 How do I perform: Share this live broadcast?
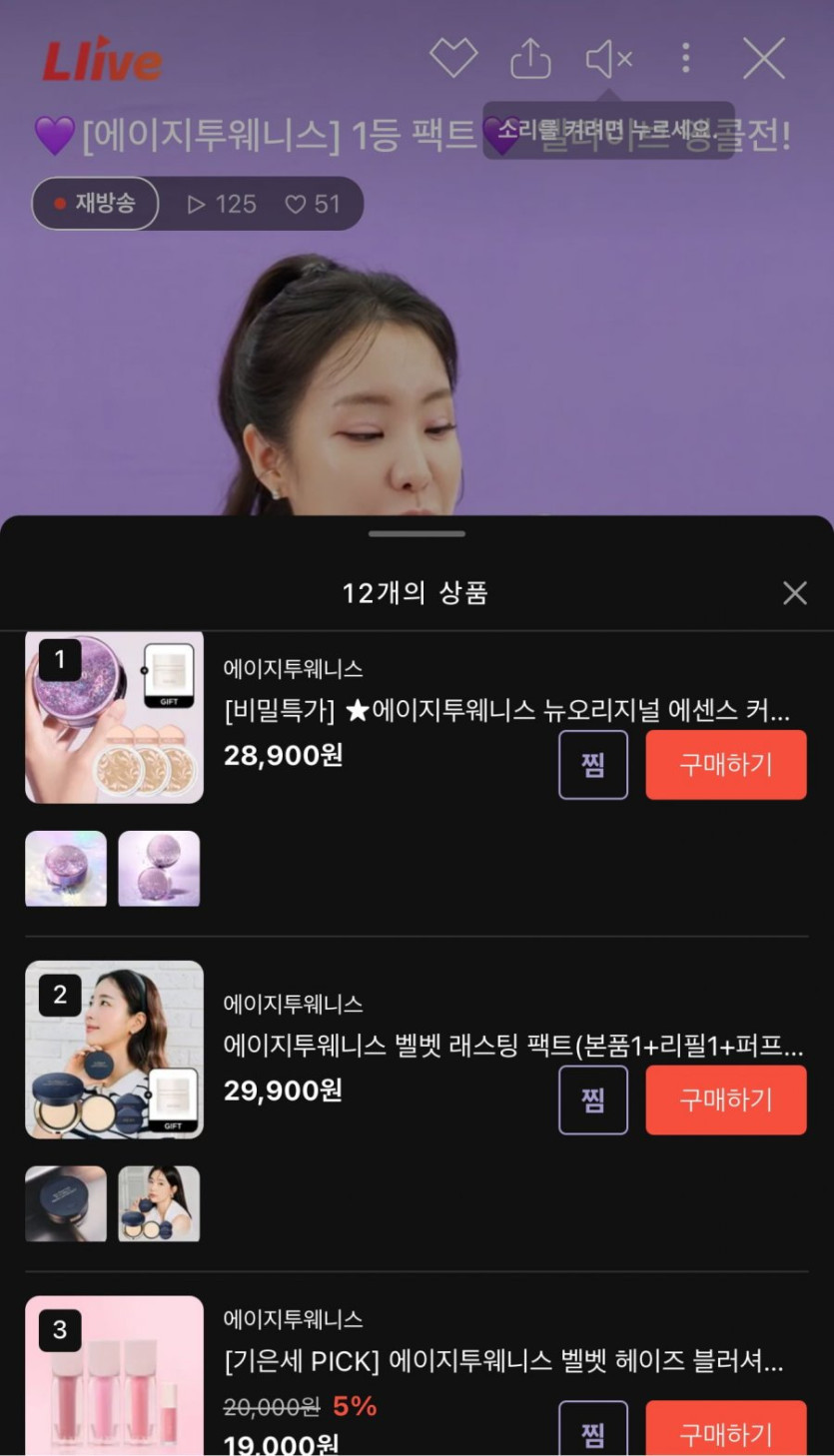[530, 59]
